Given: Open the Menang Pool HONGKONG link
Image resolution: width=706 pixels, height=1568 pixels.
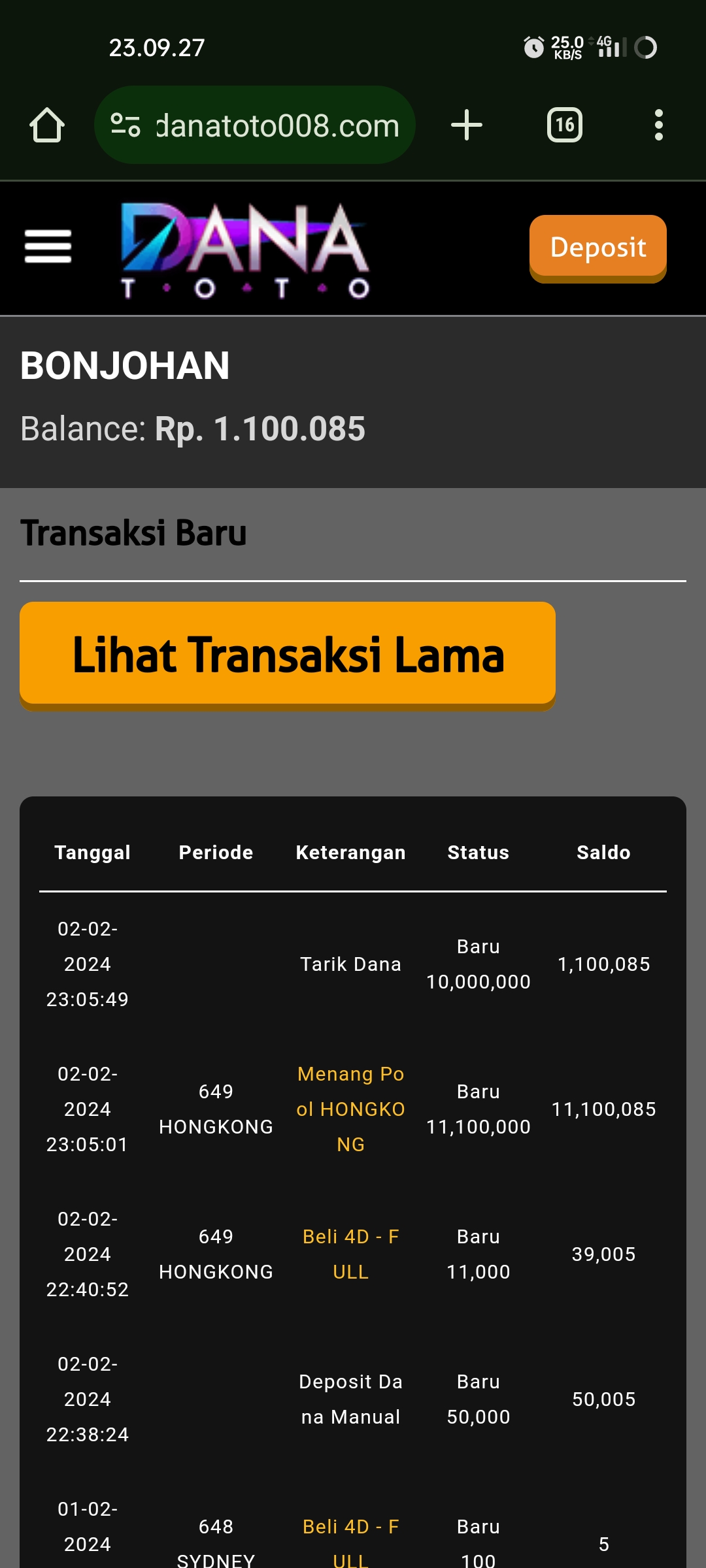Looking at the screenshot, I should point(350,1109).
